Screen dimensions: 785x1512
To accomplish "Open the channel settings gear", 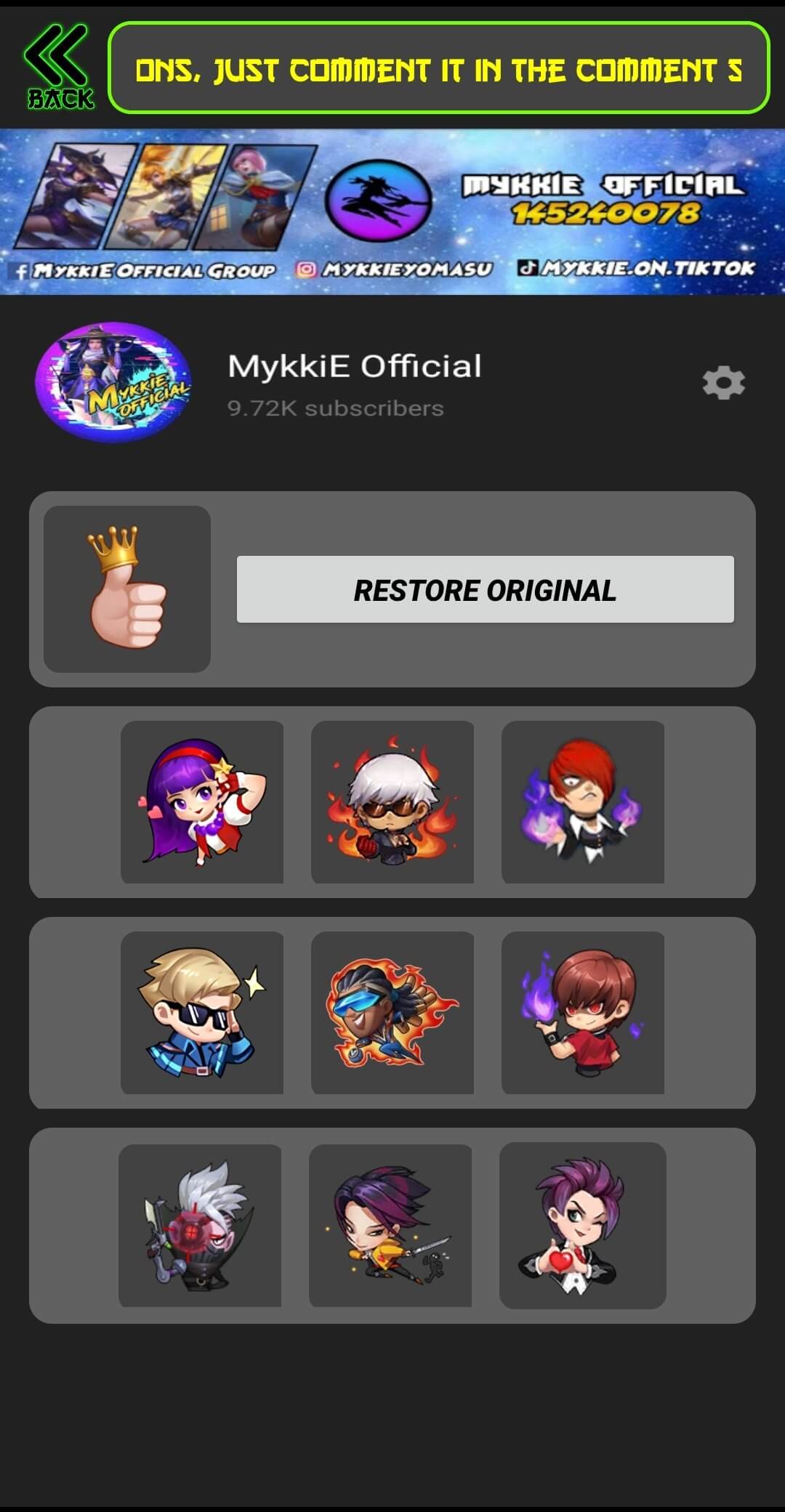I will coord(725,383).
